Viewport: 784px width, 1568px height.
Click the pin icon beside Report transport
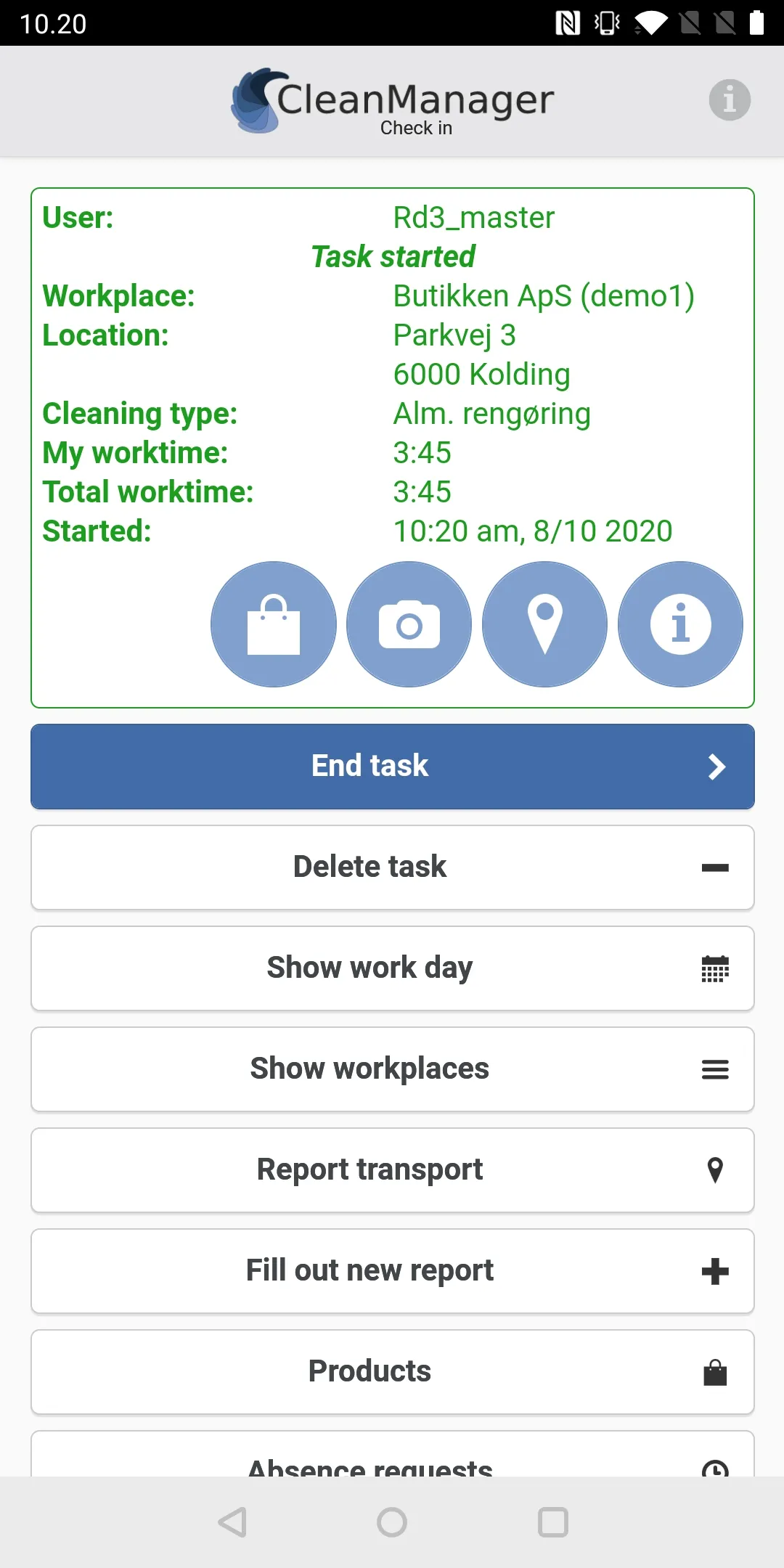point(716,1169)
